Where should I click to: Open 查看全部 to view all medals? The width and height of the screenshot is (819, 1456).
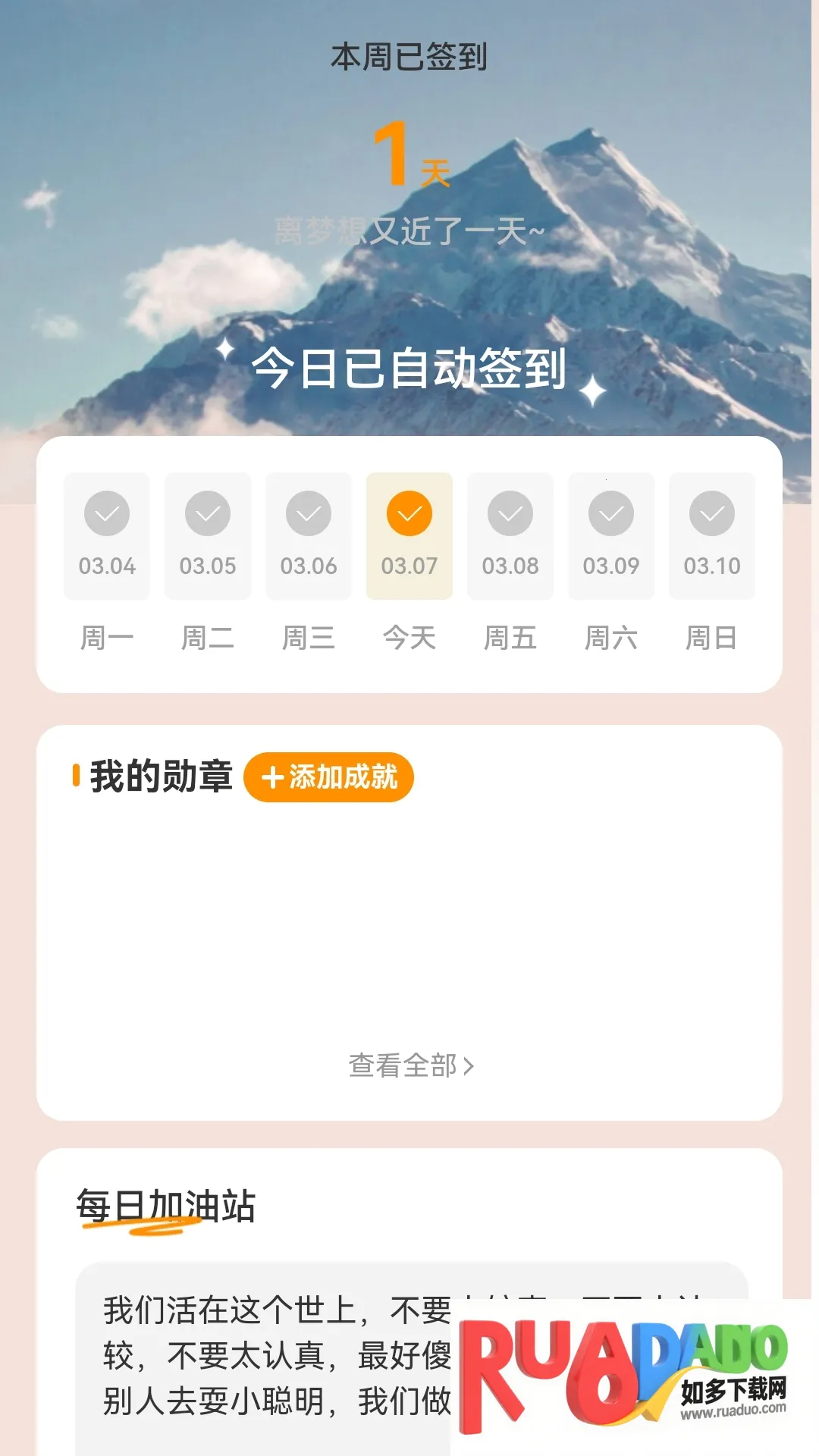coord(410,1065)
